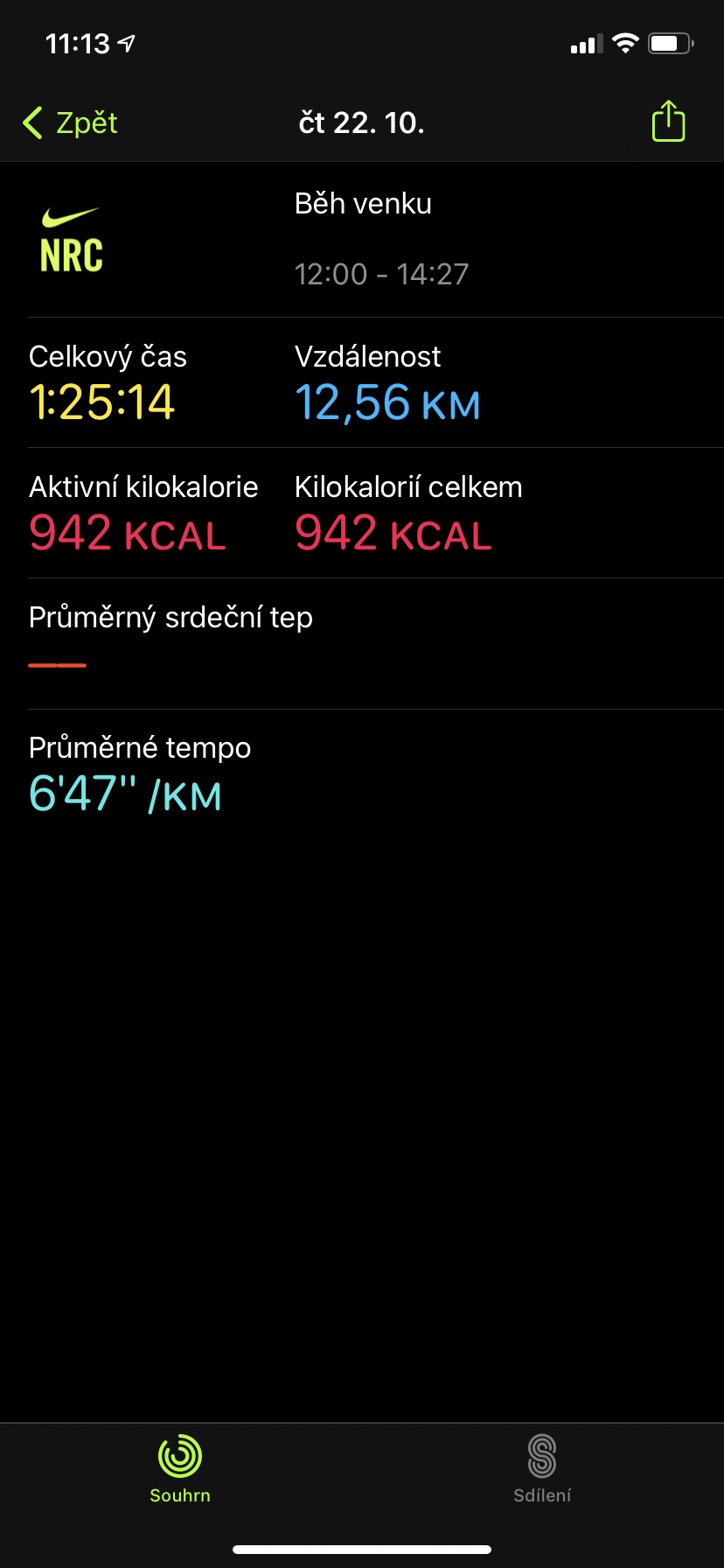Screen dimensions: 724x1568
Task: Open the Sdílení tab
Action: point(542,1470)
